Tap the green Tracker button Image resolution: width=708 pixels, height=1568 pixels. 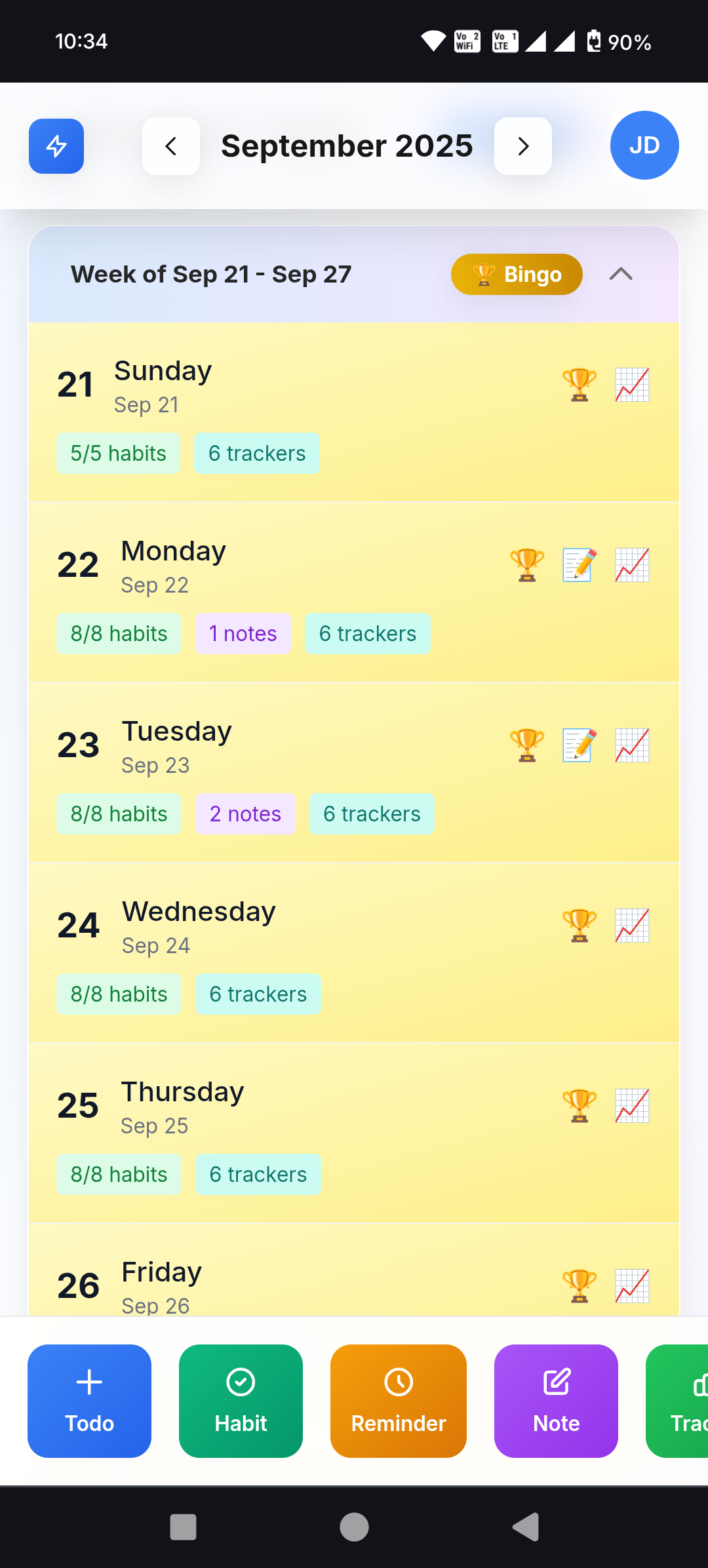point(682,1401)
